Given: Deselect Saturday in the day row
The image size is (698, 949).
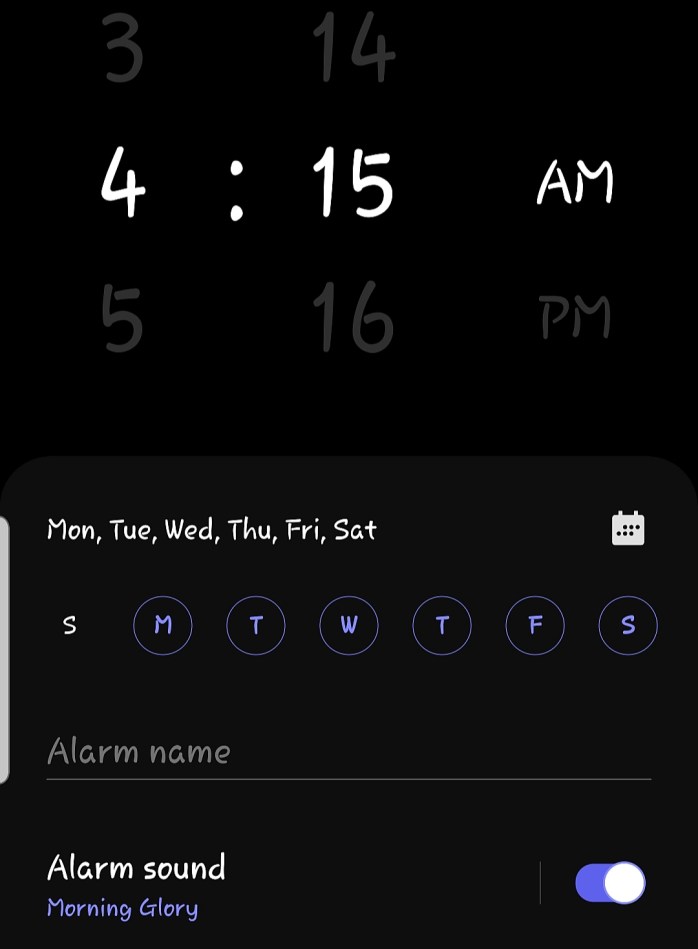Looking at the screenshot, I should (x=628, y=626).
